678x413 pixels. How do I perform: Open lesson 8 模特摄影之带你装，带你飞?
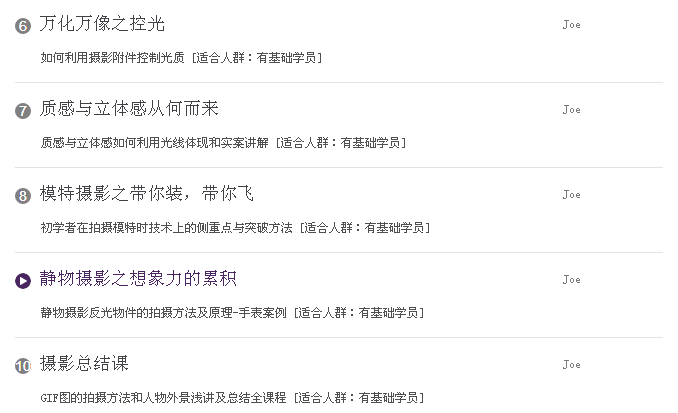147,194
